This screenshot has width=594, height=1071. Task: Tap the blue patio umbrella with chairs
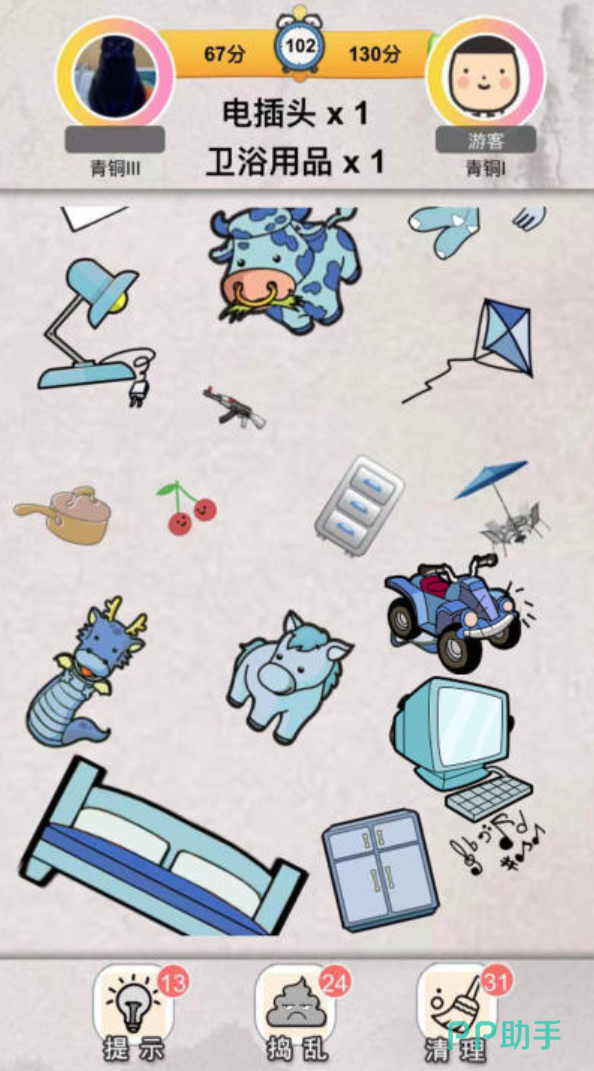(503, 507)
